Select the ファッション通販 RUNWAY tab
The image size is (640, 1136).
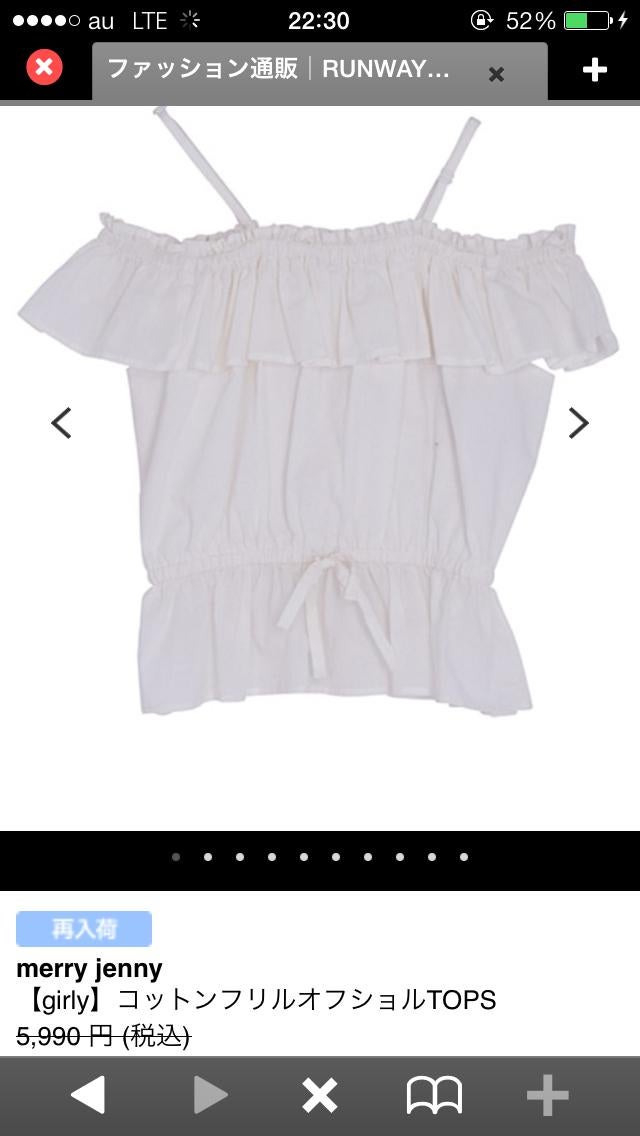(x=280, y=69)
